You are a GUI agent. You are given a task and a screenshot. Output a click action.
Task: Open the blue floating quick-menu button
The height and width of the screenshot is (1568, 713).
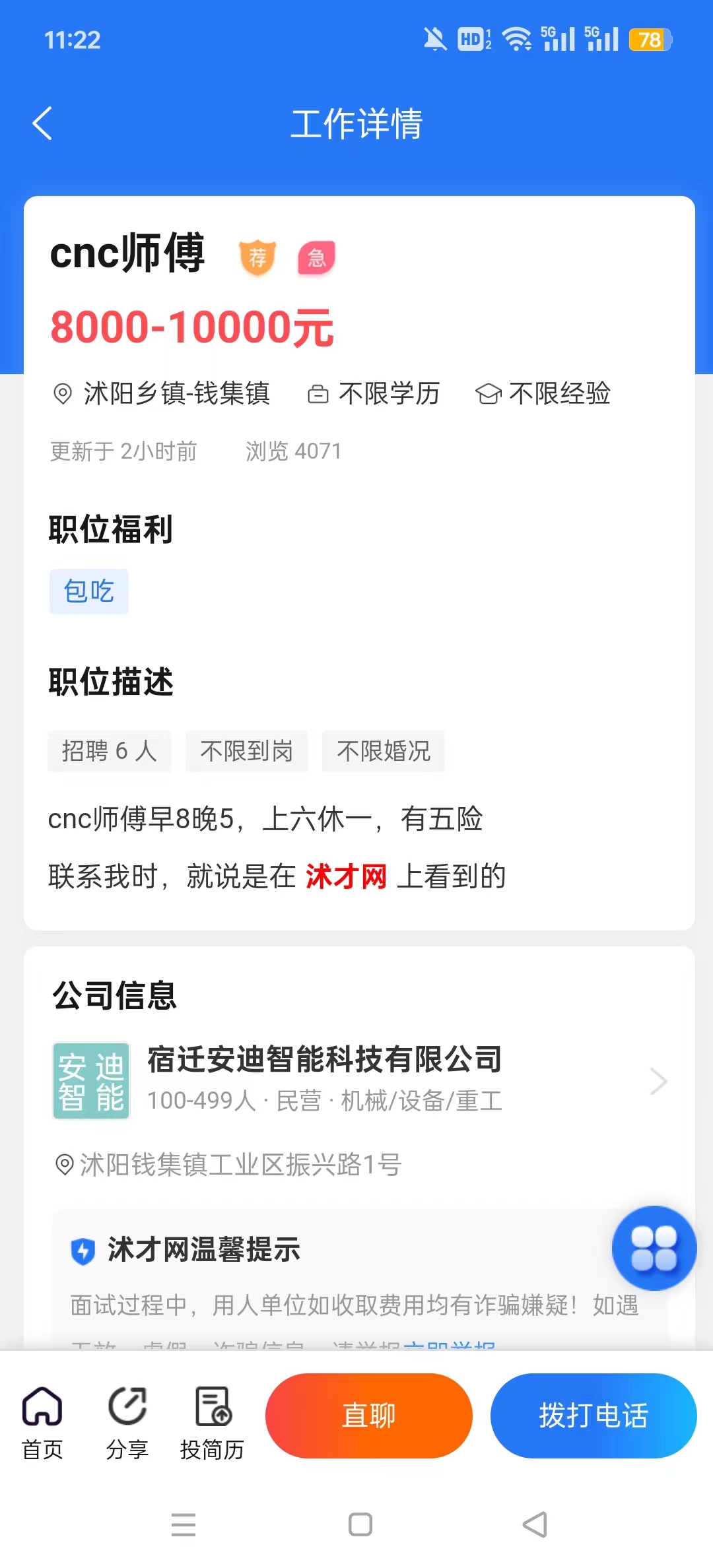(x=654, y=1247)
